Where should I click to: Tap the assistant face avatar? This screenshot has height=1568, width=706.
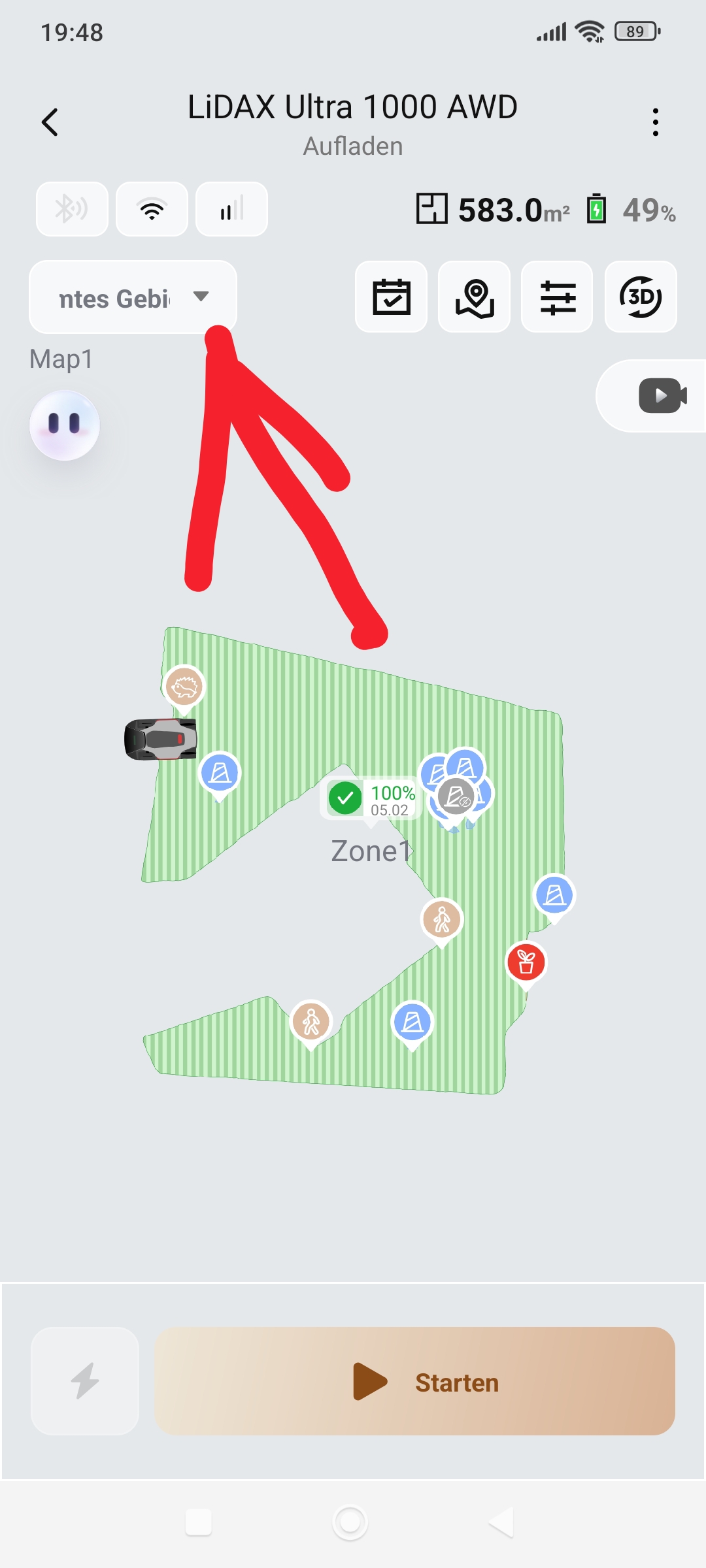click(65, 425)
